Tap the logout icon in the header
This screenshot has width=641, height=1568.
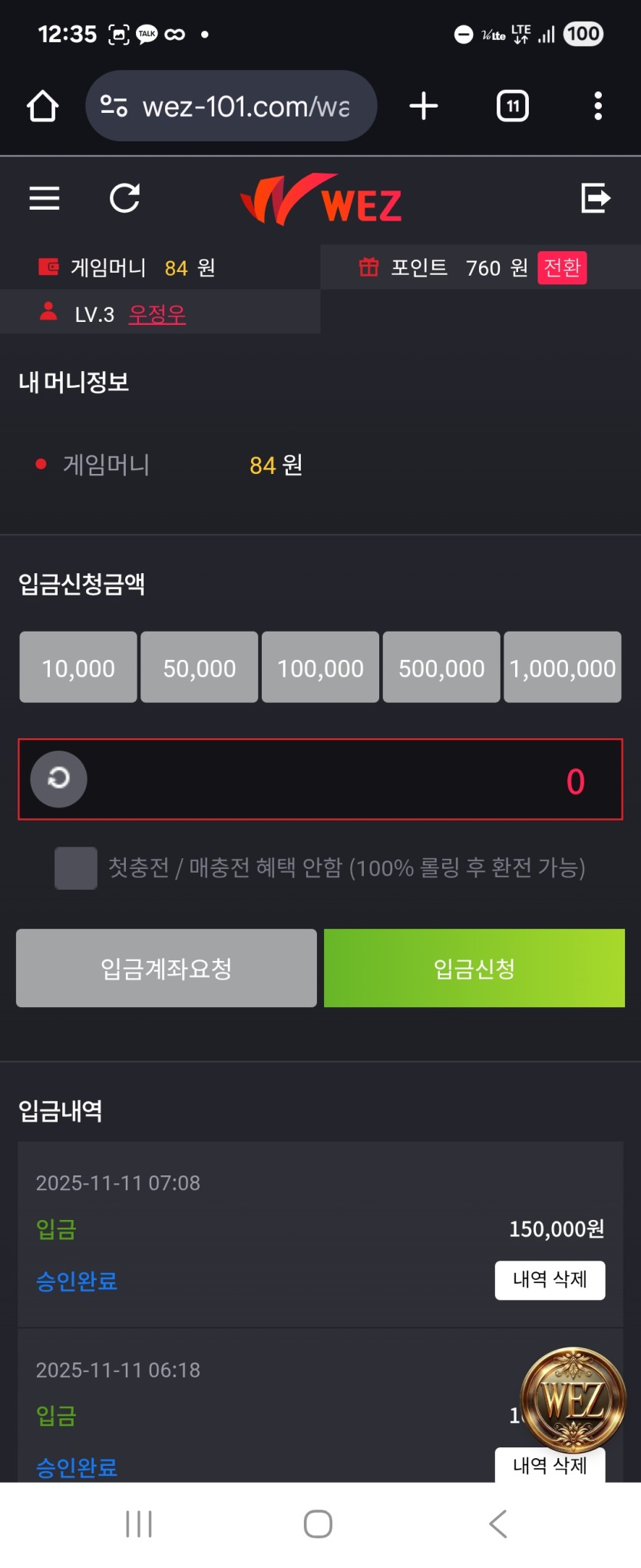595,198
